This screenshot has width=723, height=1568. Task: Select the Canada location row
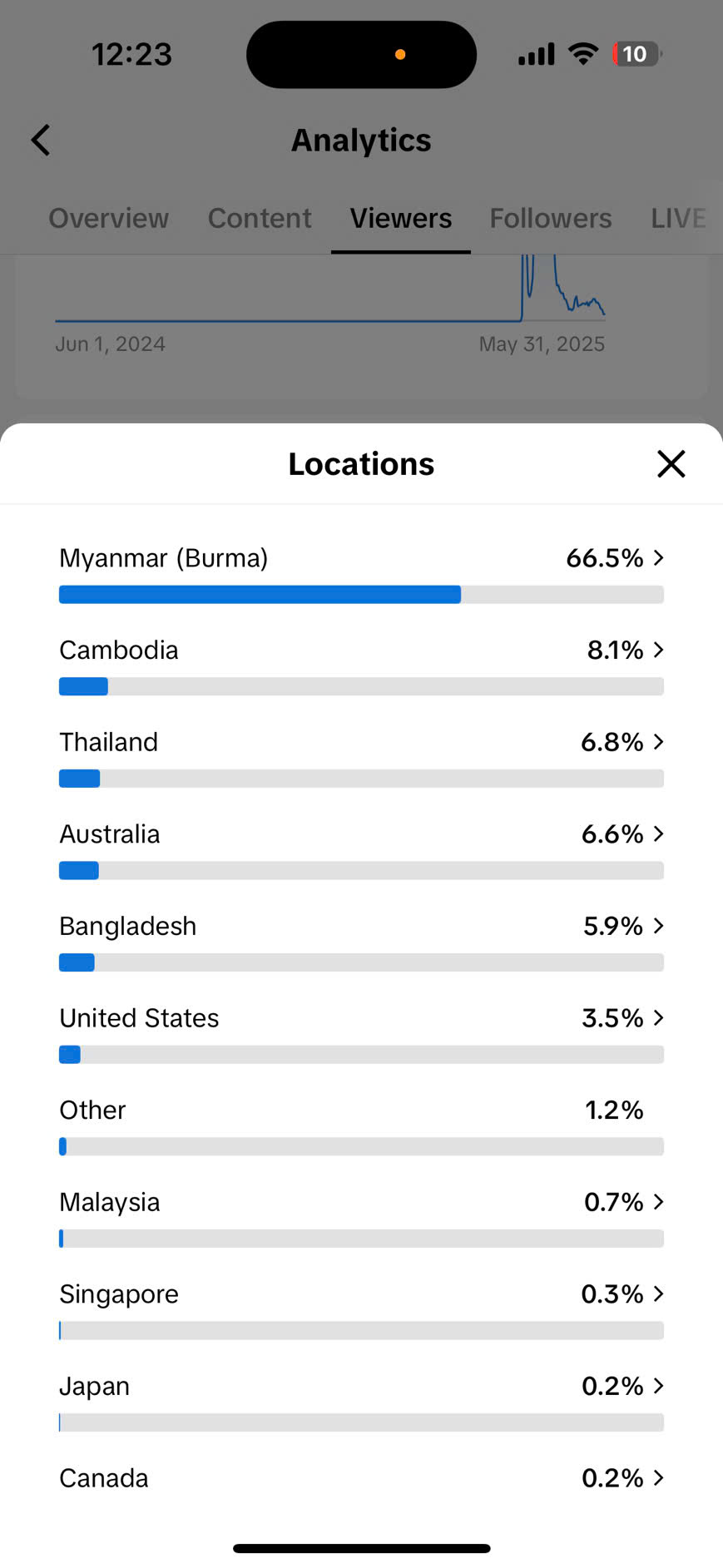click(361, 1479)
